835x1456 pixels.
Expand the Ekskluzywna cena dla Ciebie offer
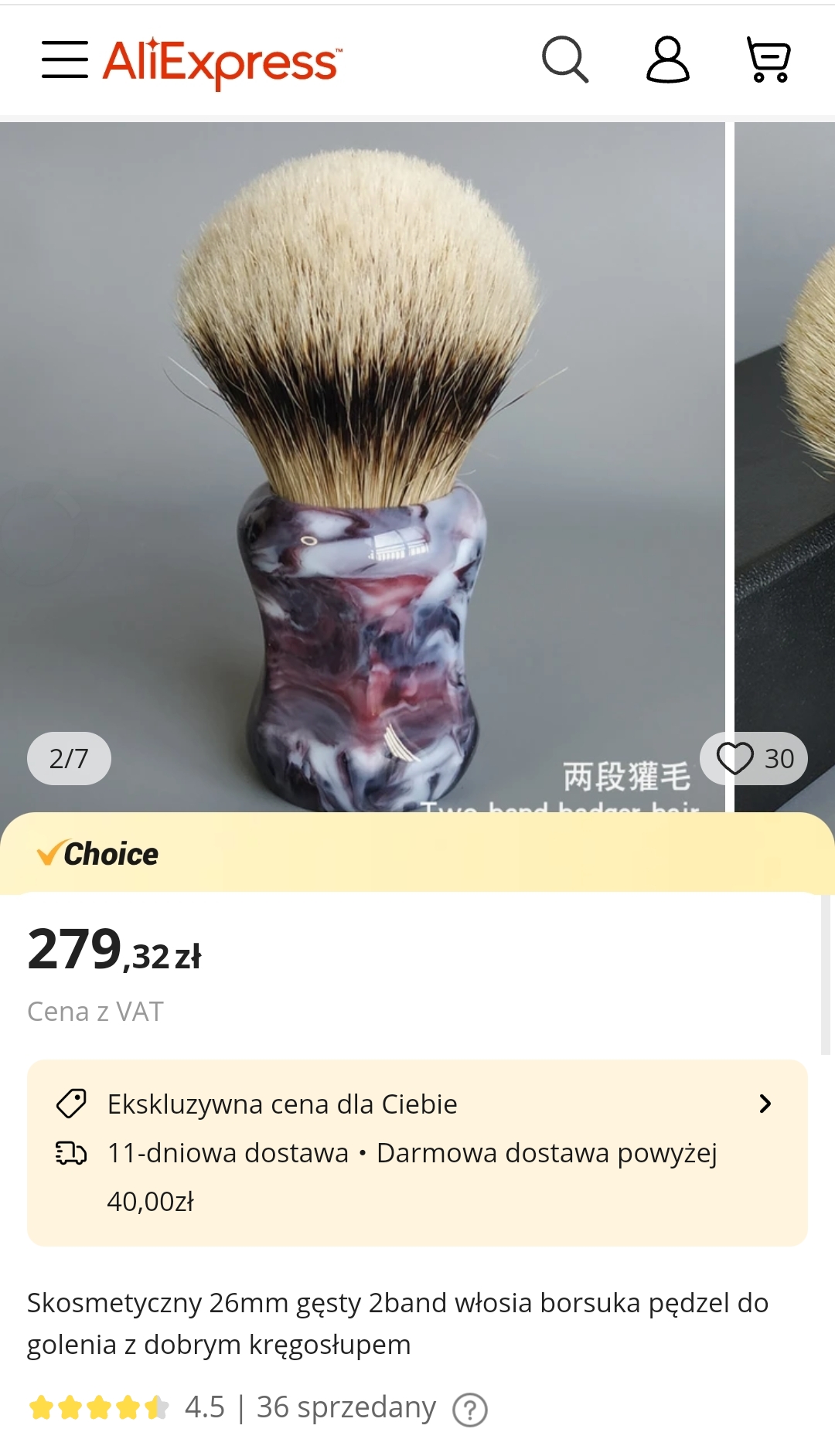pos(417,1104)
